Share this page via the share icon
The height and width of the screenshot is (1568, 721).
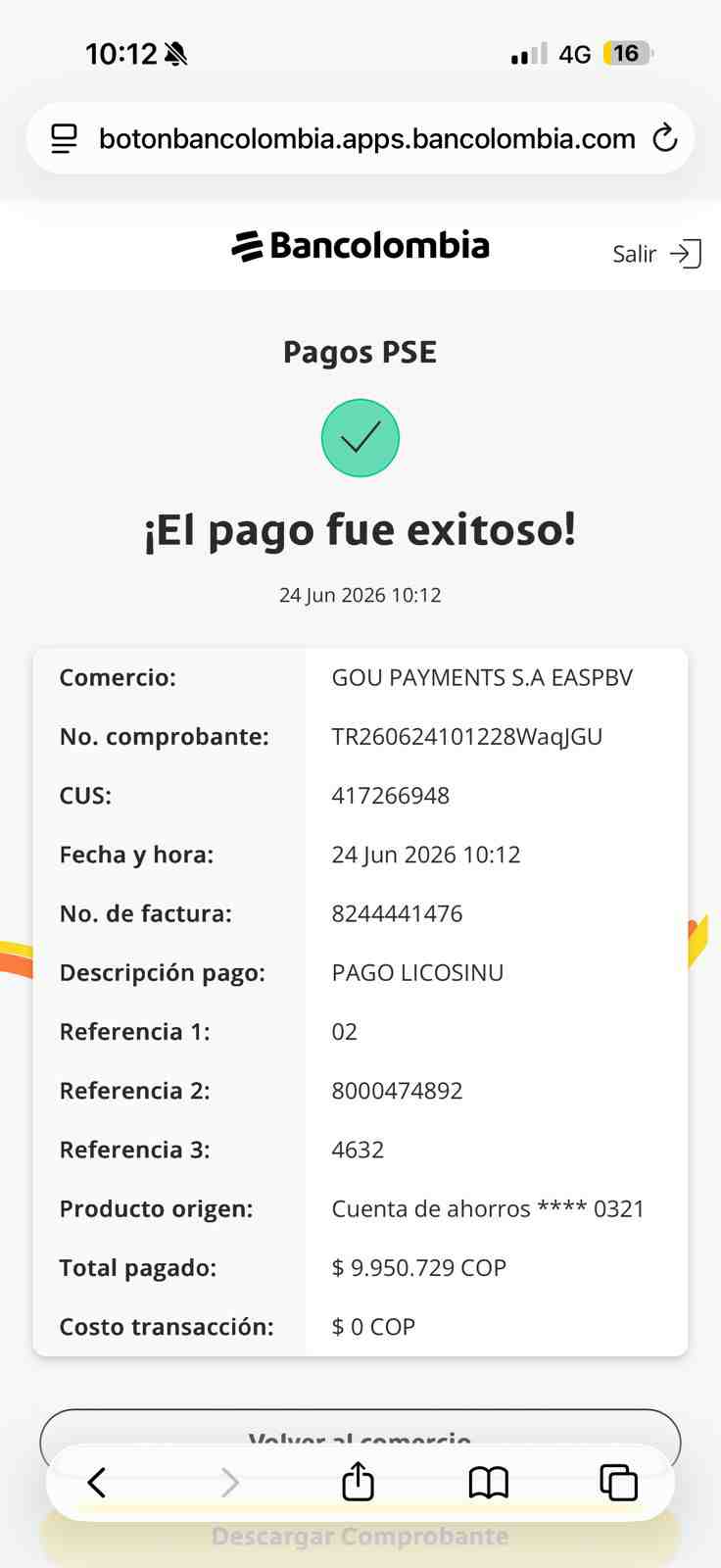(358, 1481)
